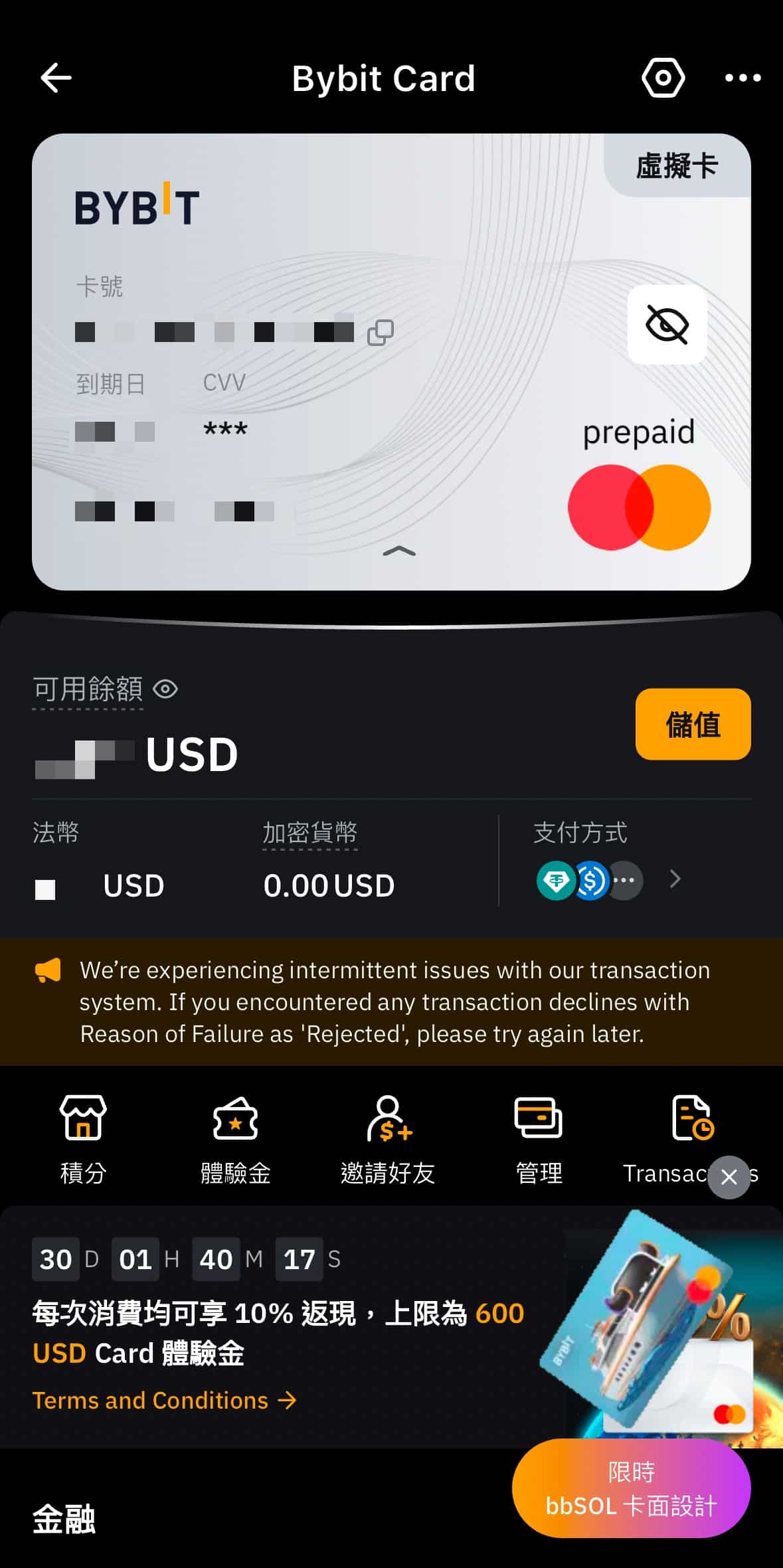Hide the available balance
Viewport: 783px width, 1568px height.
click(165, 689)
